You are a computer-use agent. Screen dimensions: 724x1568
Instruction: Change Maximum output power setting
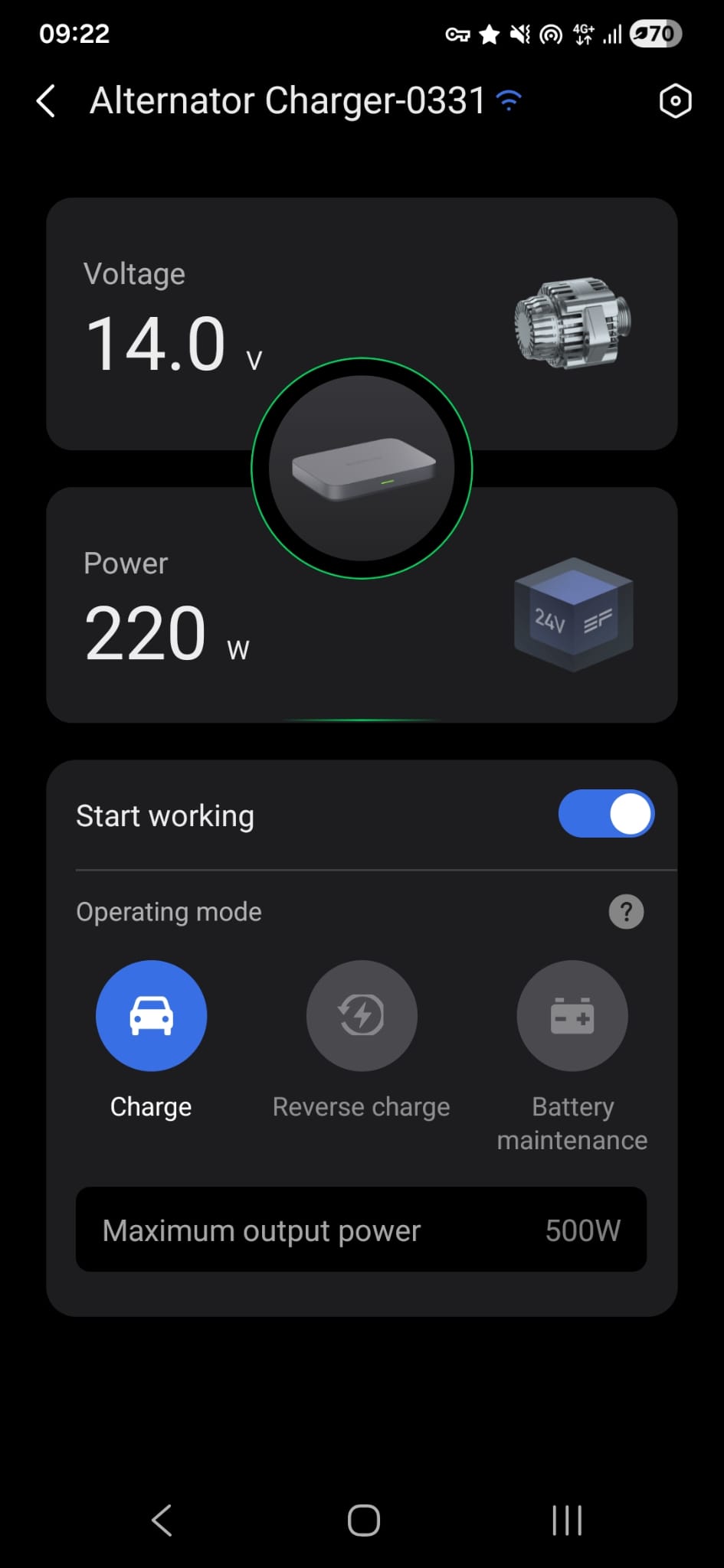tap(361, 1230)
